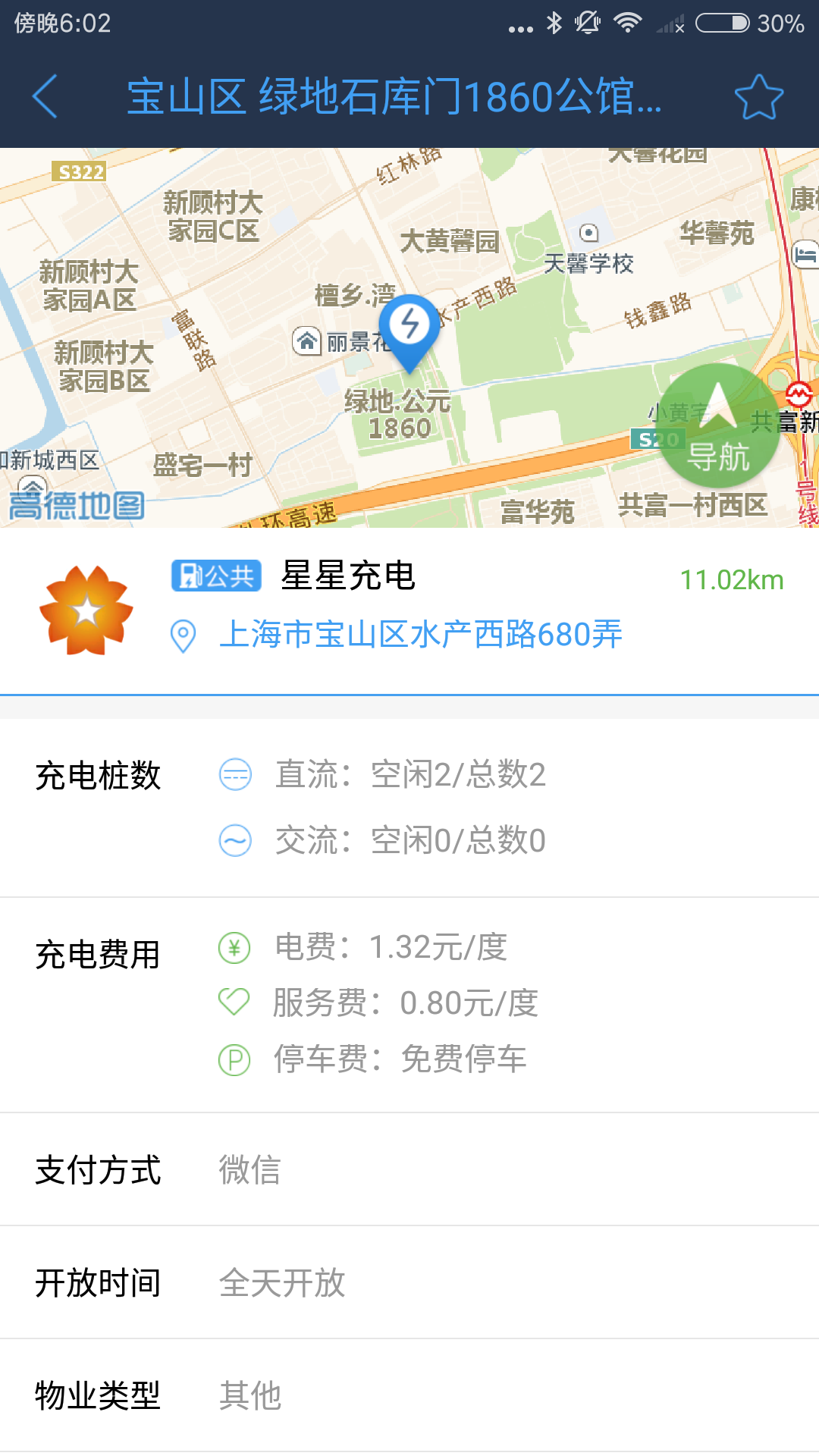Tap the Bluetooth status icon
This screenshot has width=819, height=1456.
click(x=553, y=23)
